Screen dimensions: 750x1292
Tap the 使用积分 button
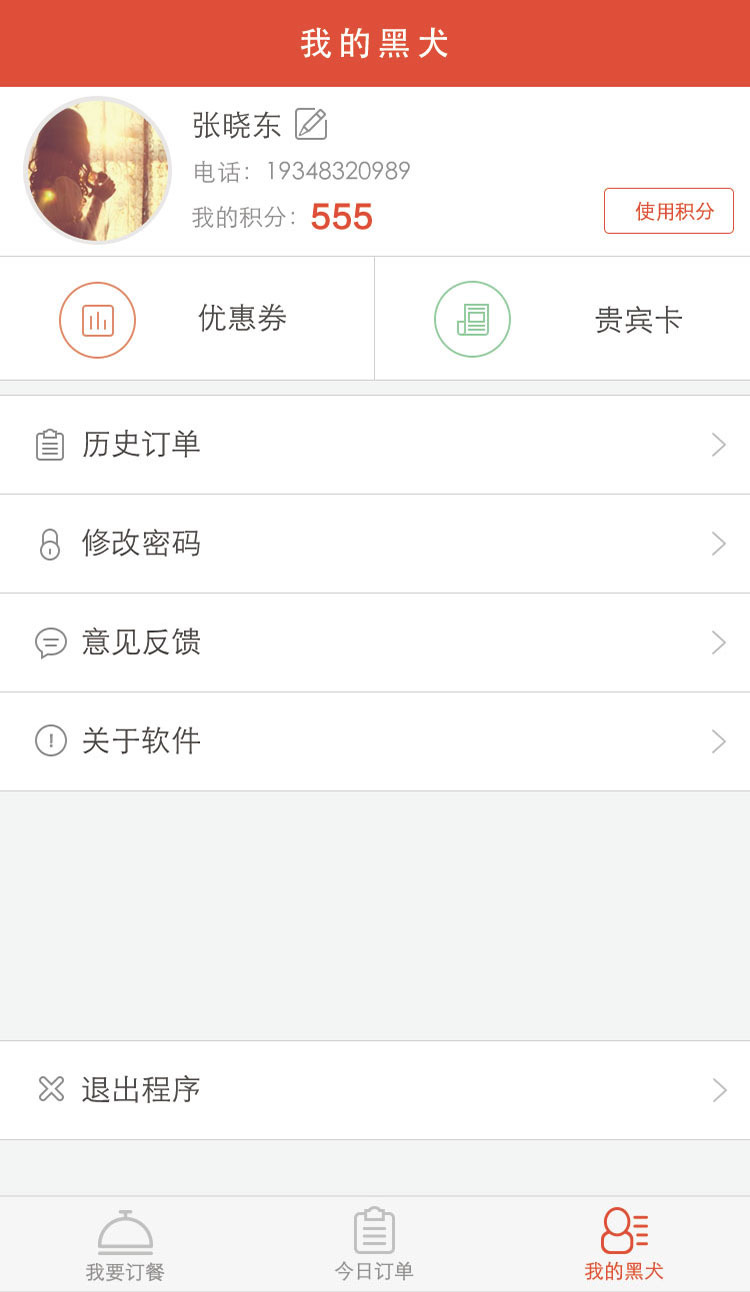point(669,211)
